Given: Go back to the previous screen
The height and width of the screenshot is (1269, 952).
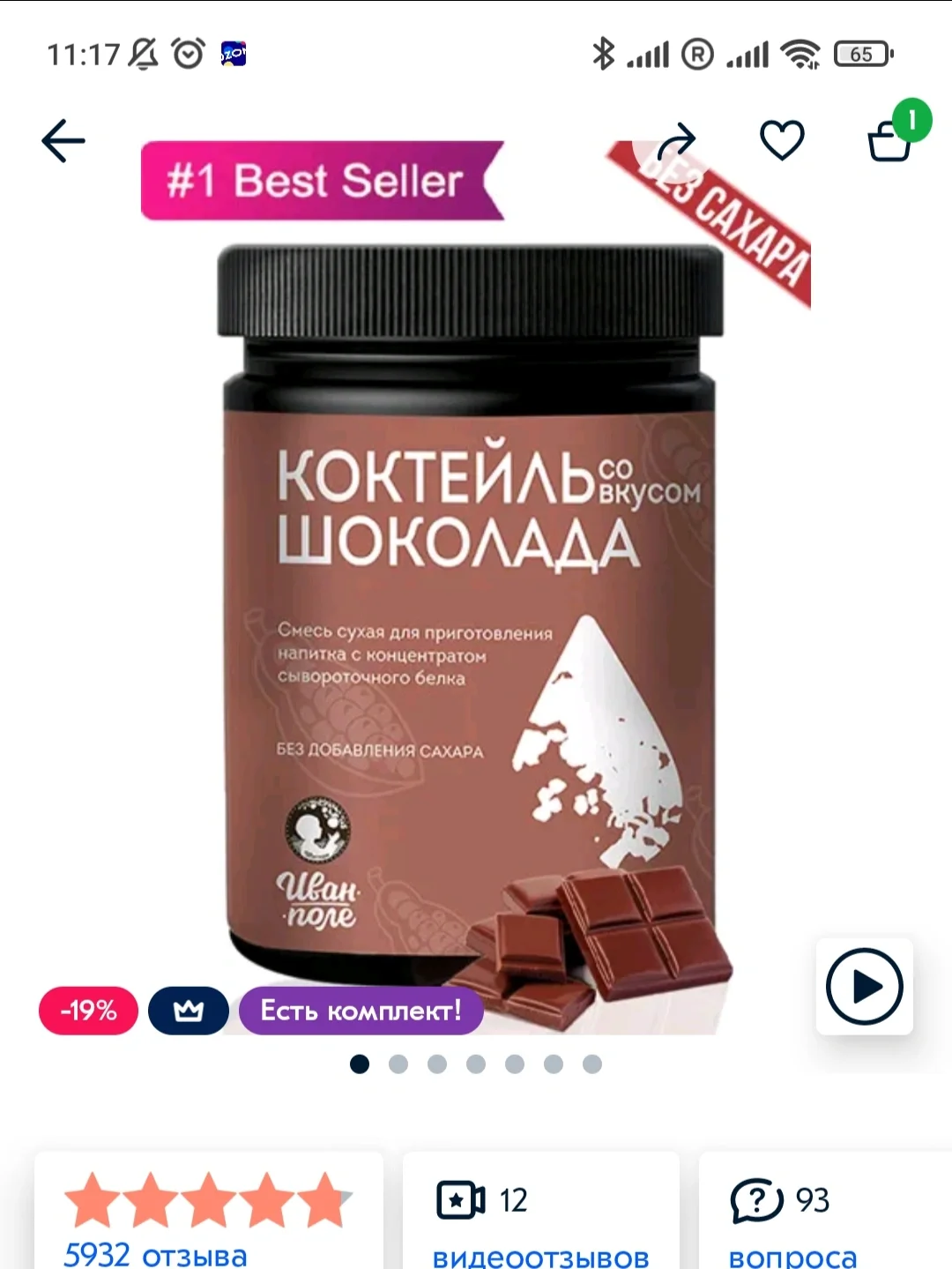Looking at the screenshot, I should pyautogui.click(x=63, y=141).
